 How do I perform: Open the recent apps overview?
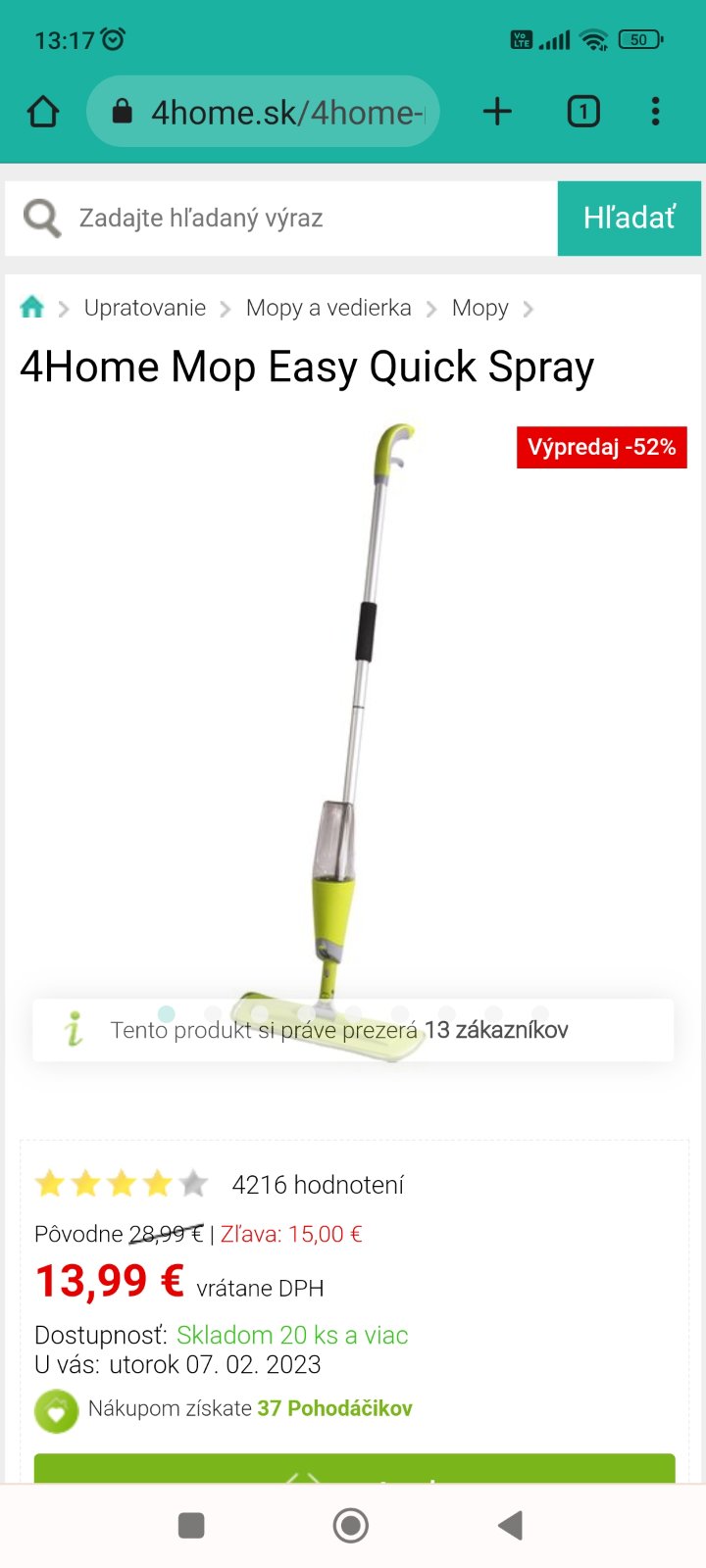[x=191, y=1525]
